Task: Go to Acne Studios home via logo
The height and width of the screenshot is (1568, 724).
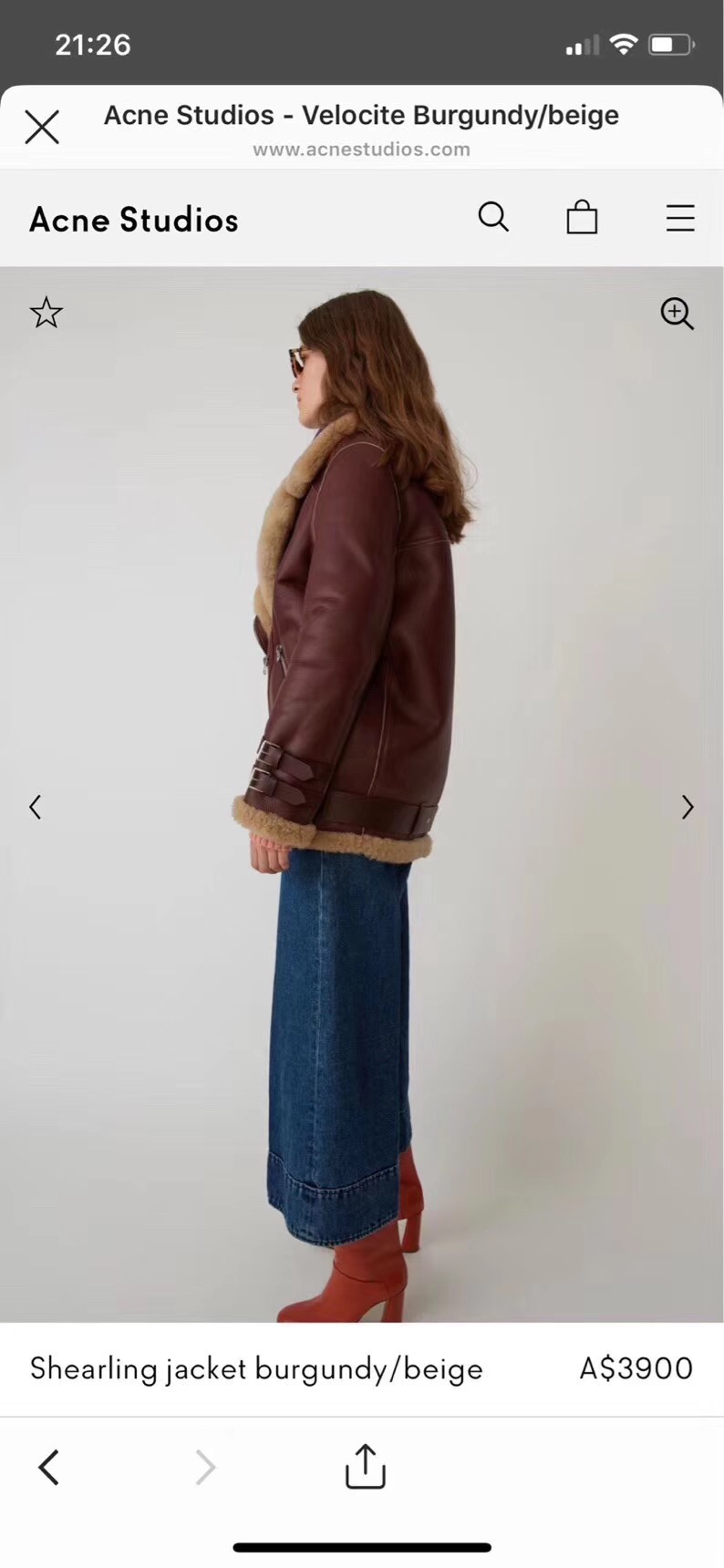Action: coord(134,220)
